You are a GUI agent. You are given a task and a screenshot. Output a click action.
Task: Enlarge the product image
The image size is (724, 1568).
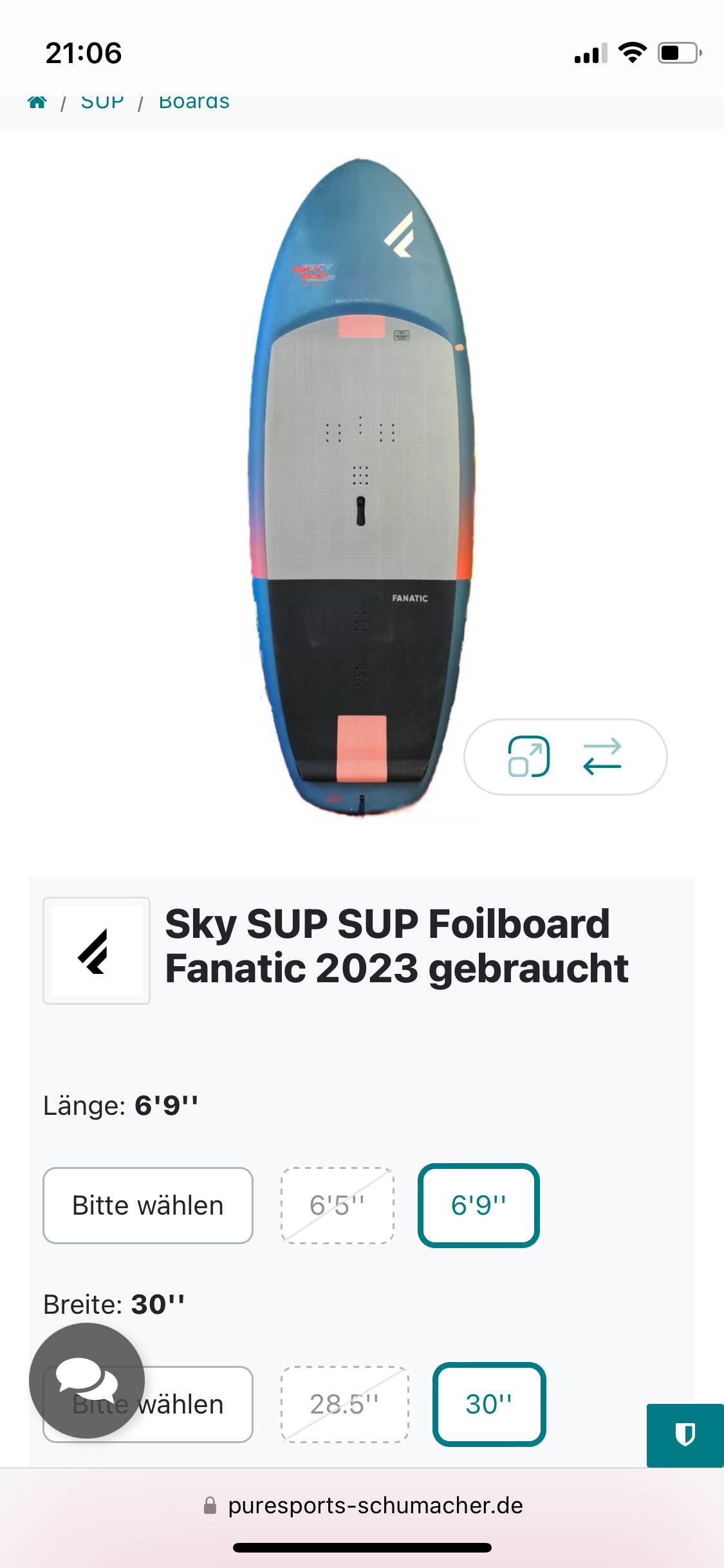tap(528, 756)
